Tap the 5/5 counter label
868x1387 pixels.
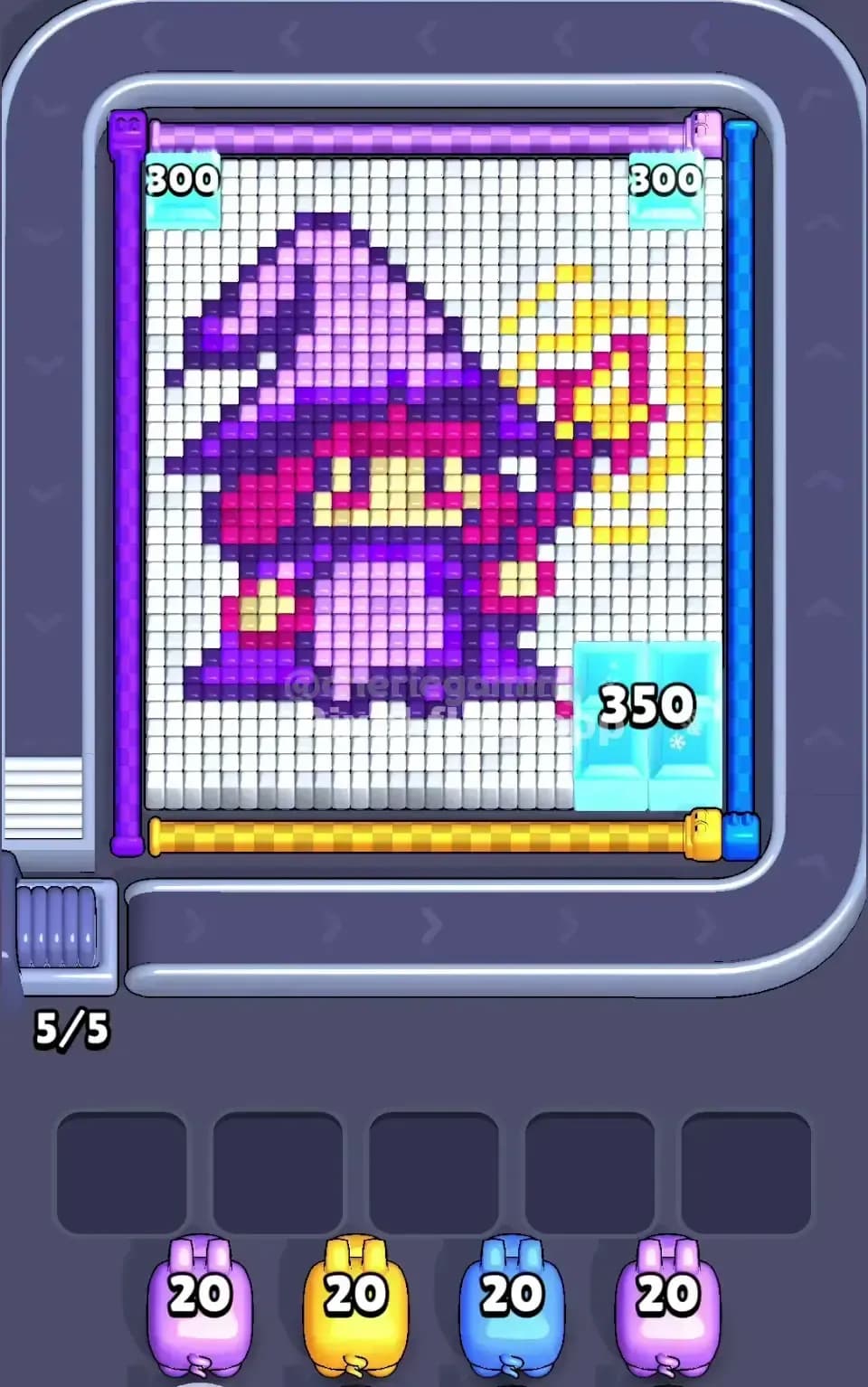click(72, 1026)
